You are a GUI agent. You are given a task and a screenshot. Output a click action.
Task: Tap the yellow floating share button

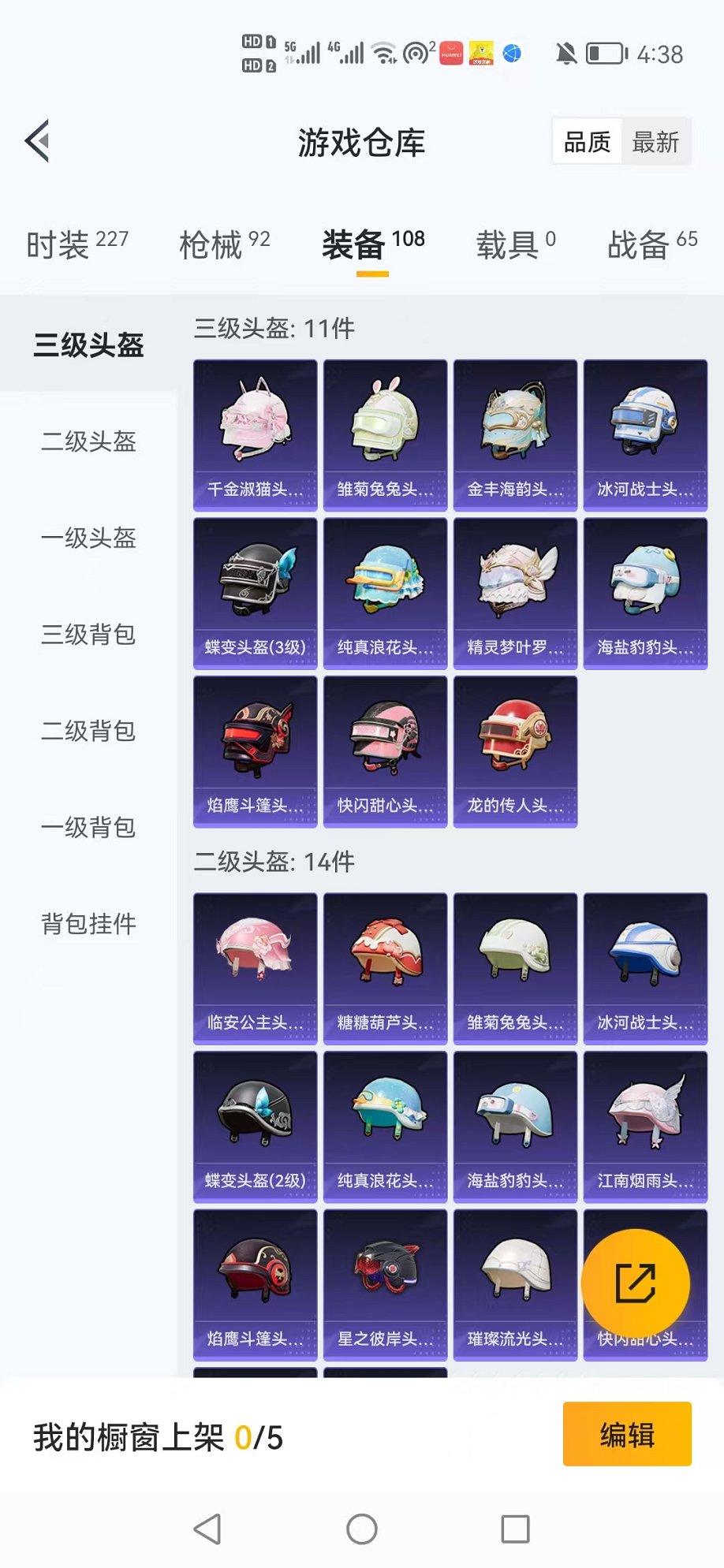(x=635, y=1283)
